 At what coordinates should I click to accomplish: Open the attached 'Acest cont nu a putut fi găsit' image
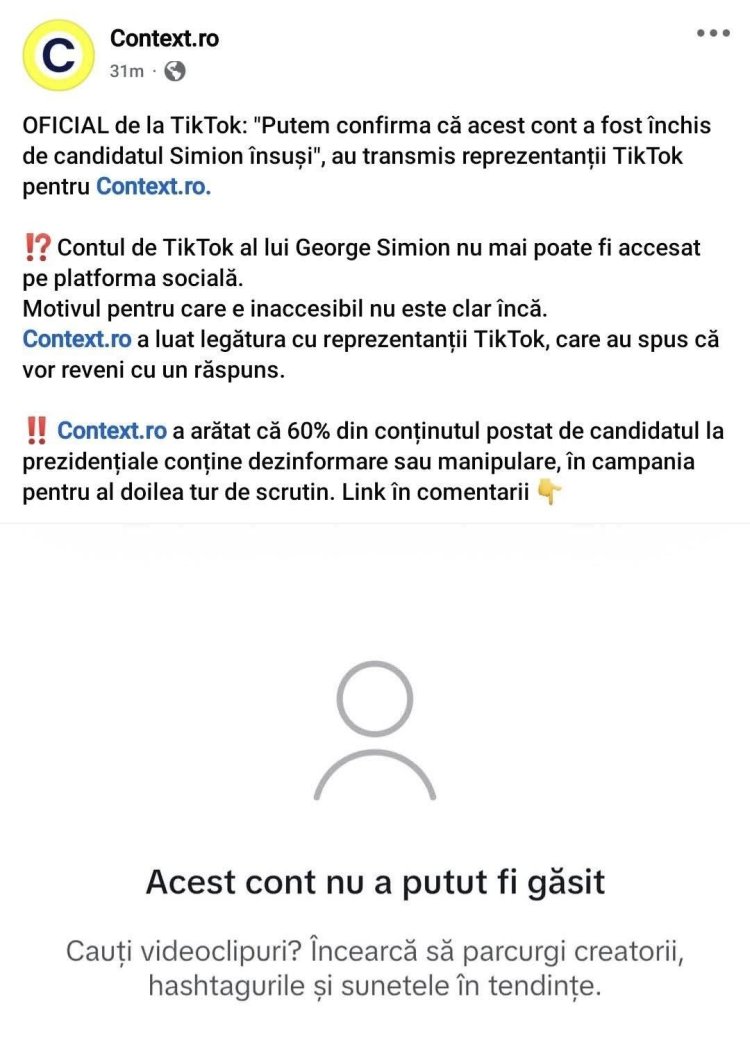point(375,780)
